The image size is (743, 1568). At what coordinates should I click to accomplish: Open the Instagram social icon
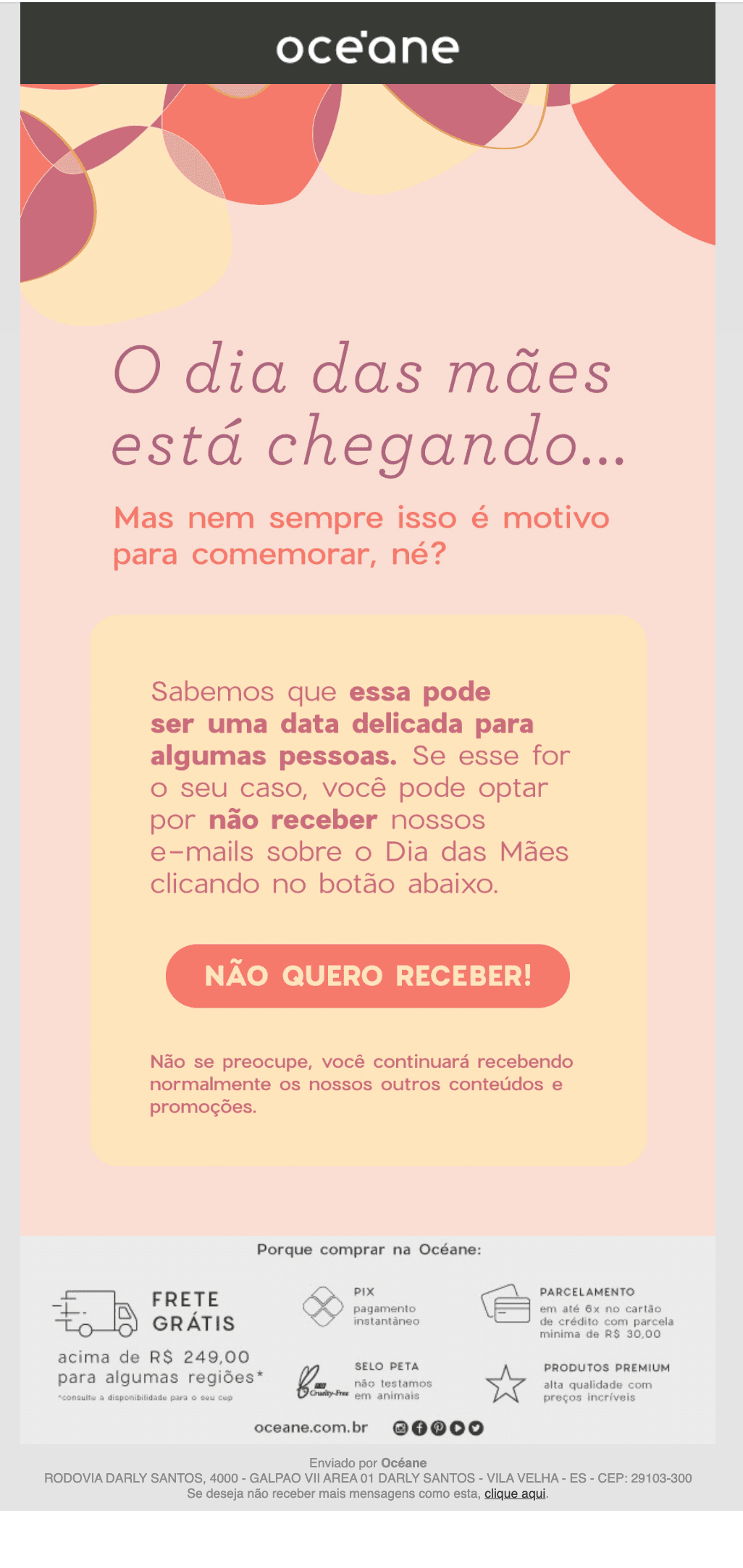pyautogui.click(x=400, y=1428)
